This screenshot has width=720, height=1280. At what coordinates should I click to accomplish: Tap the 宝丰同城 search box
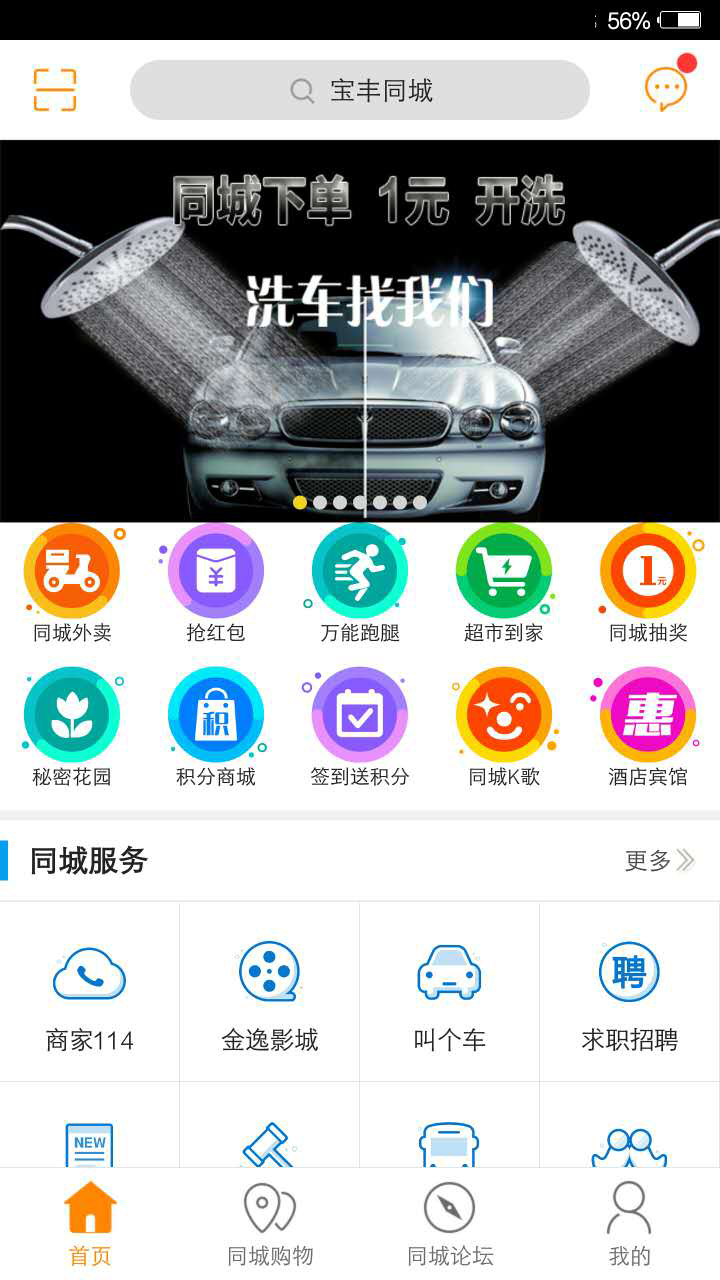[x=360, y=90]
